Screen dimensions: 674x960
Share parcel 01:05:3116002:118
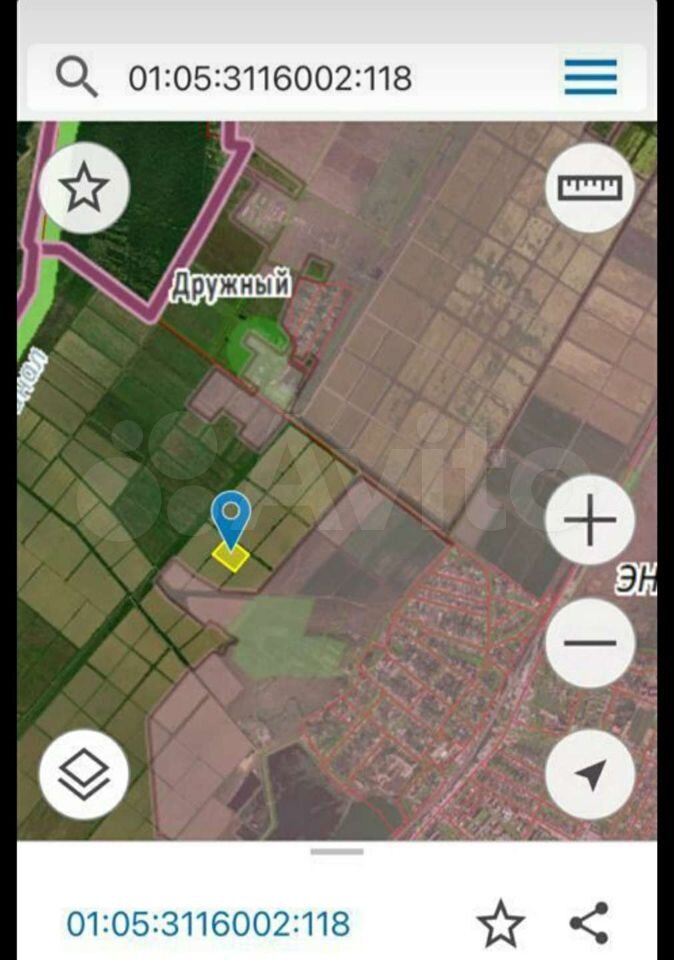[x=590, y=923]
